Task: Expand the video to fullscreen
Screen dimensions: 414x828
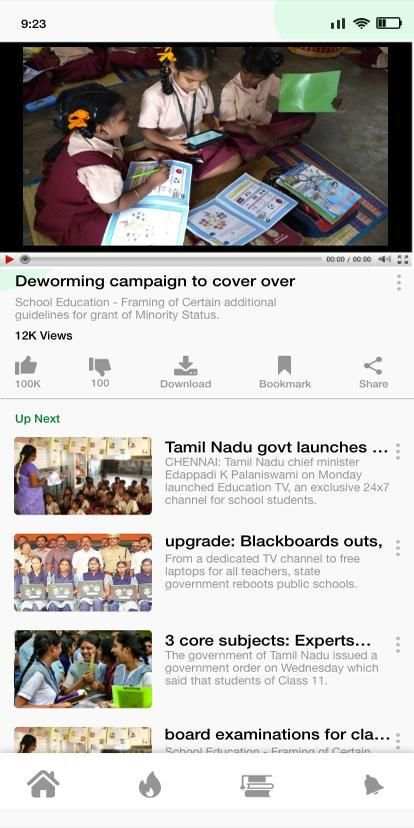Action: click(x=402, y=259)
